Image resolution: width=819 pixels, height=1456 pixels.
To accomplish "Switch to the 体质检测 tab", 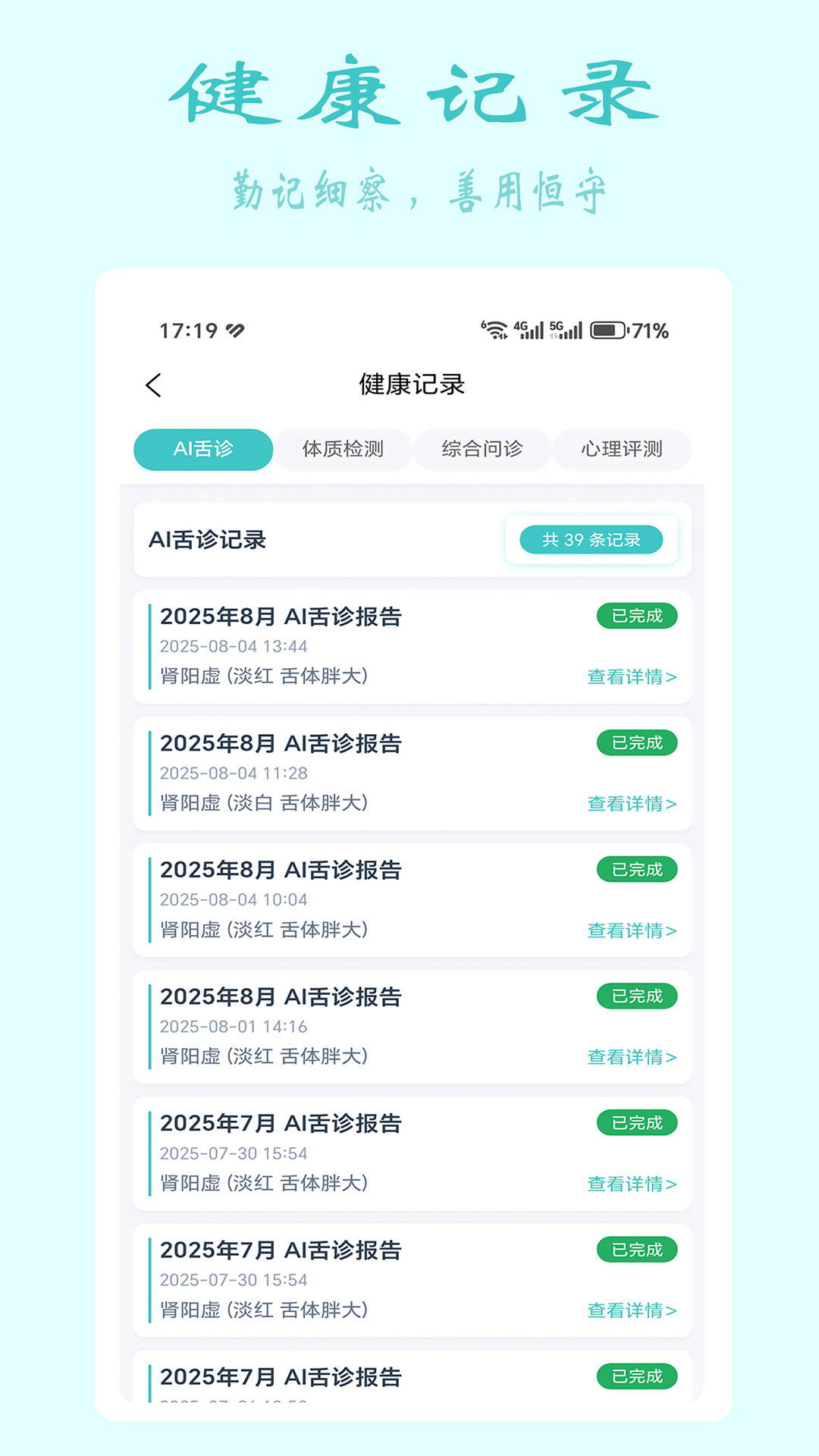I will point(343,449).
